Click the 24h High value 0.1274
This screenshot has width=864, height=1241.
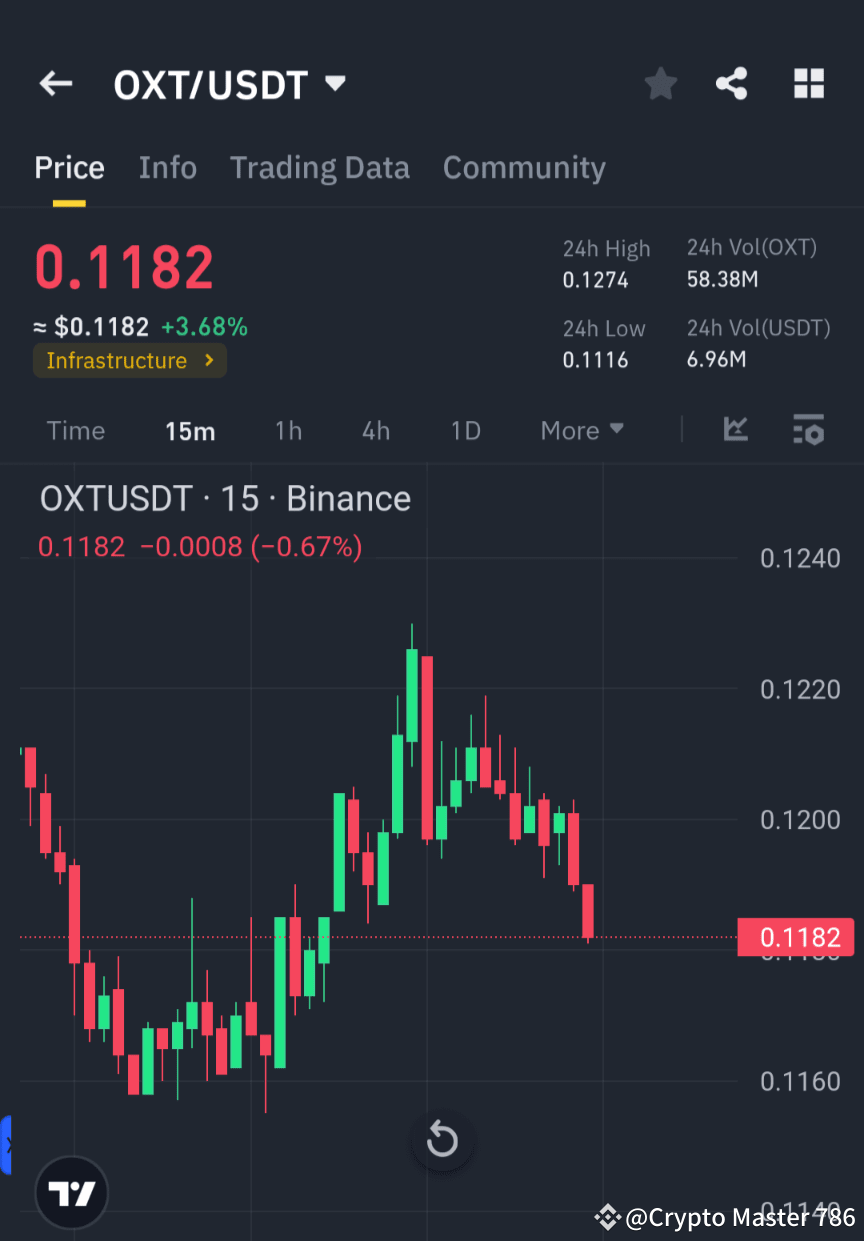596,280
